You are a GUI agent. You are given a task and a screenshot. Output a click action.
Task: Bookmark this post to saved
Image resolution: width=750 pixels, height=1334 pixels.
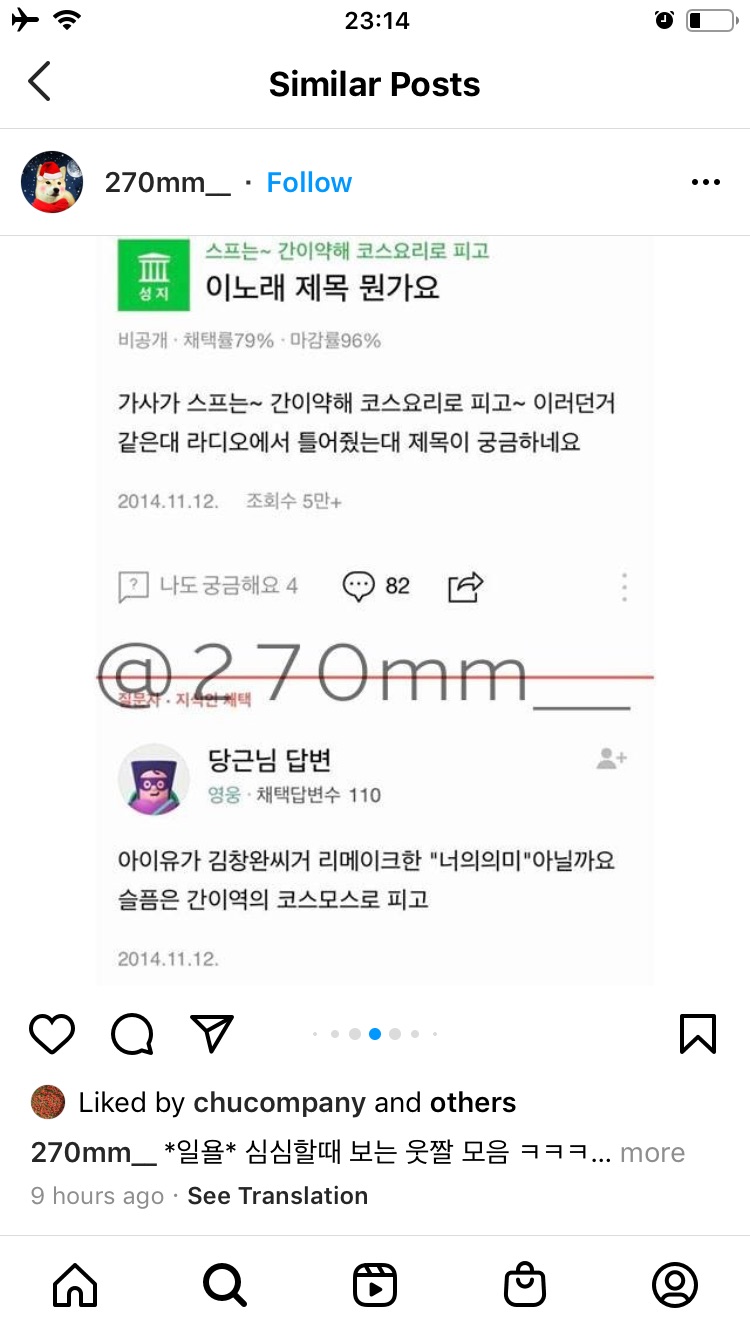(x=697, y=1034)
